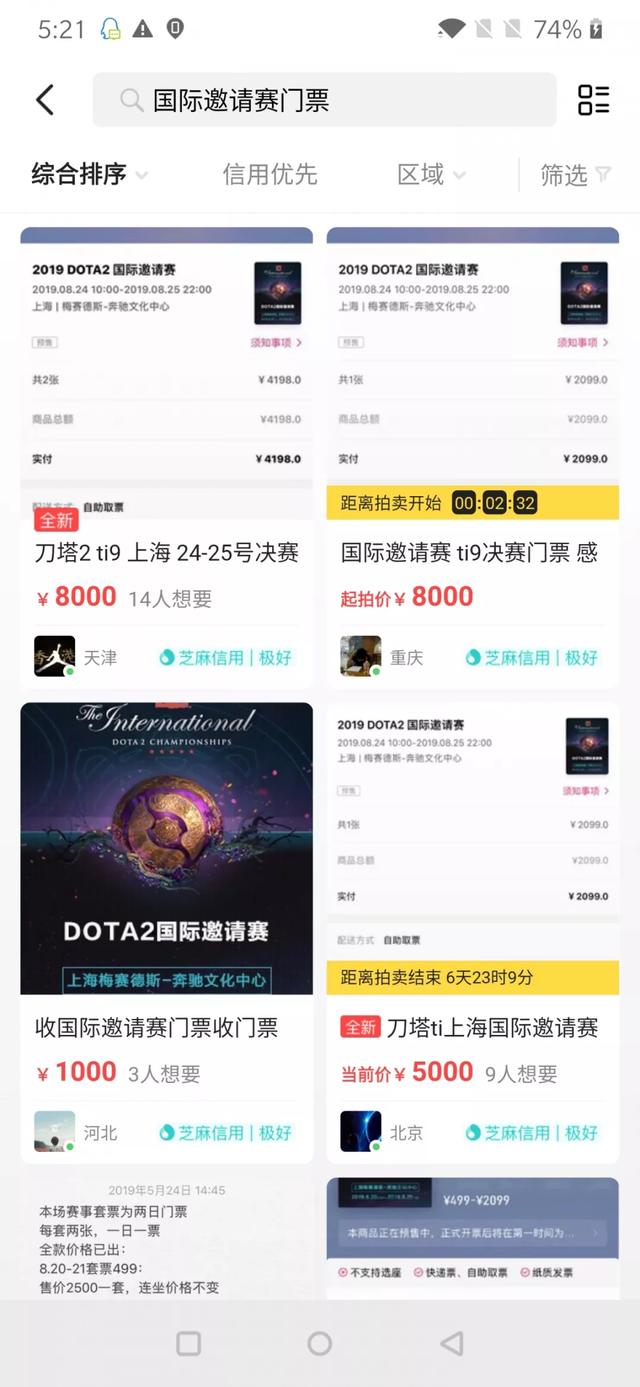Open the 区域 region dropdown
This screenshot has height=1387, width=640.
431,174
